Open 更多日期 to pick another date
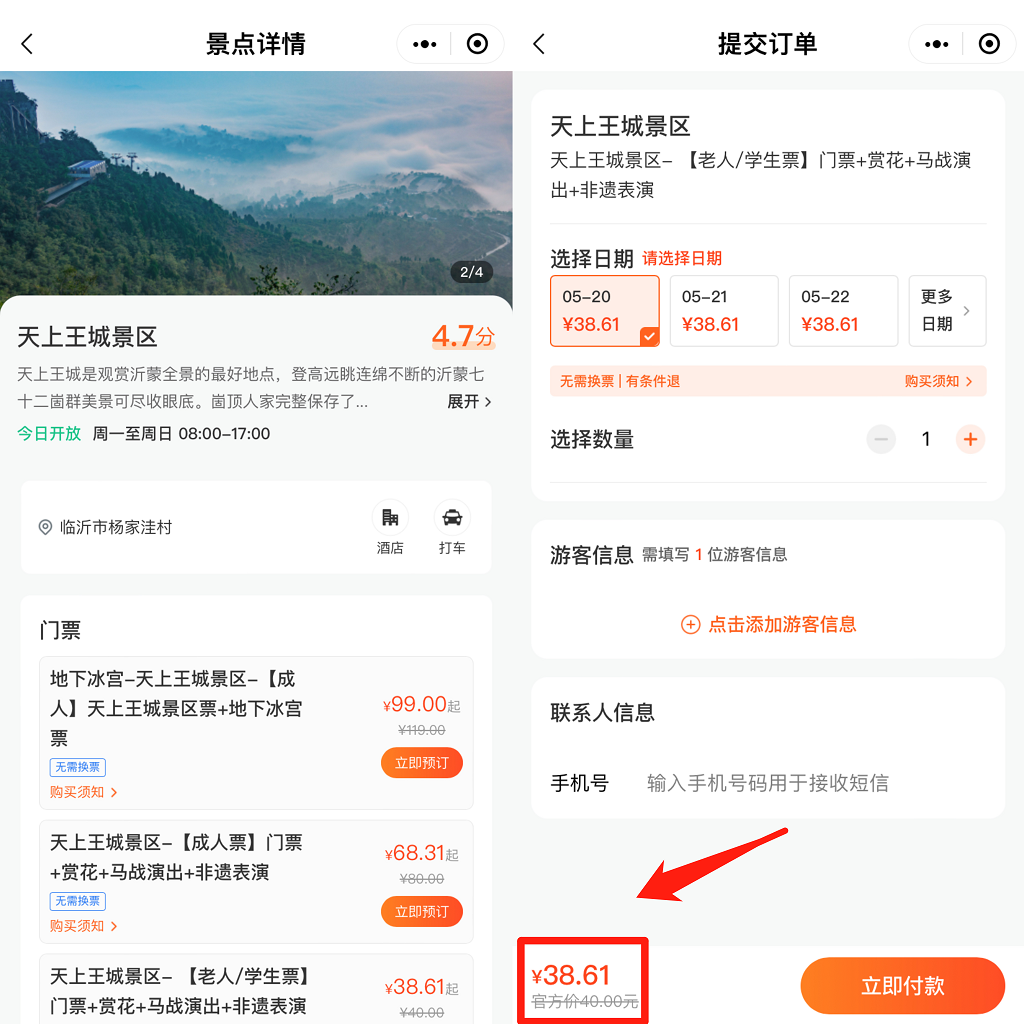The width and height of the screenshot is (1024, 1024). click(x=946, y=311)
